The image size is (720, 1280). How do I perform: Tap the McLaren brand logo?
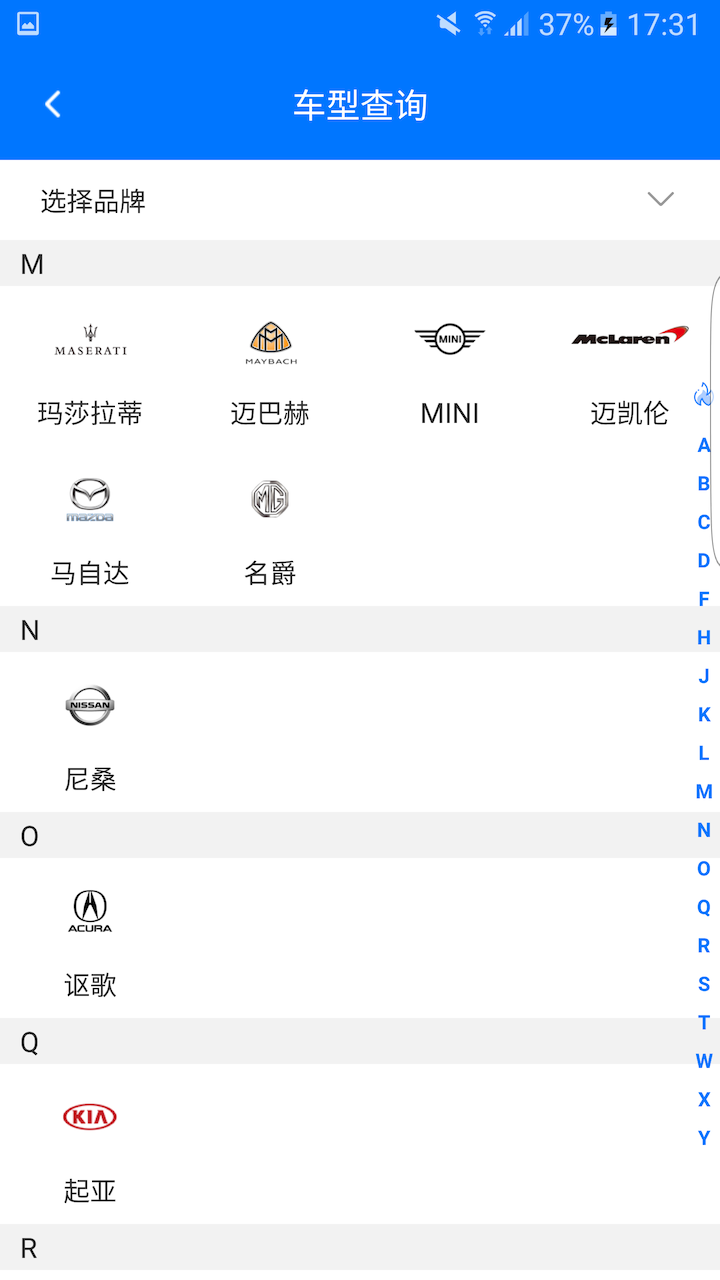point(629,338)
